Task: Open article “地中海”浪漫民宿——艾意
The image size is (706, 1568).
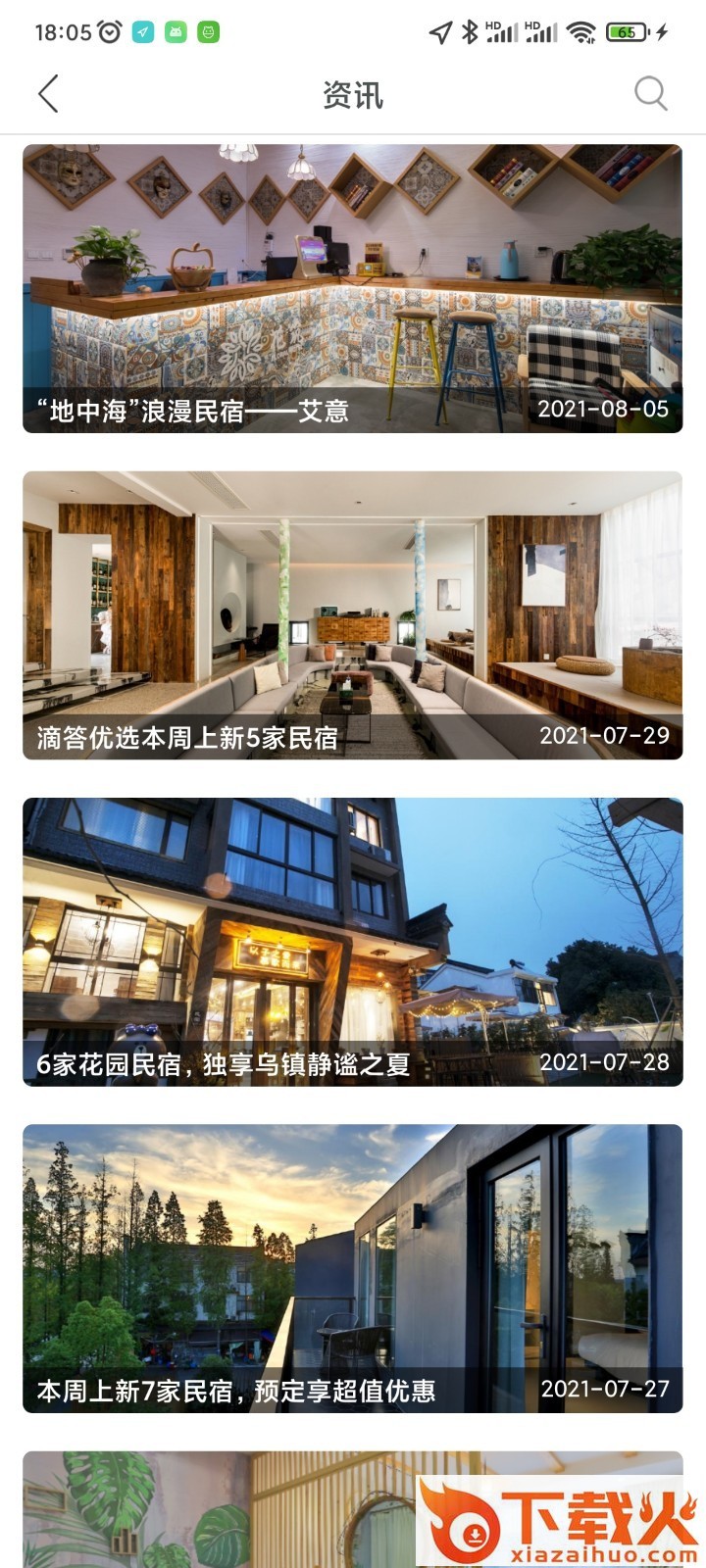Action: pos(352,288)
